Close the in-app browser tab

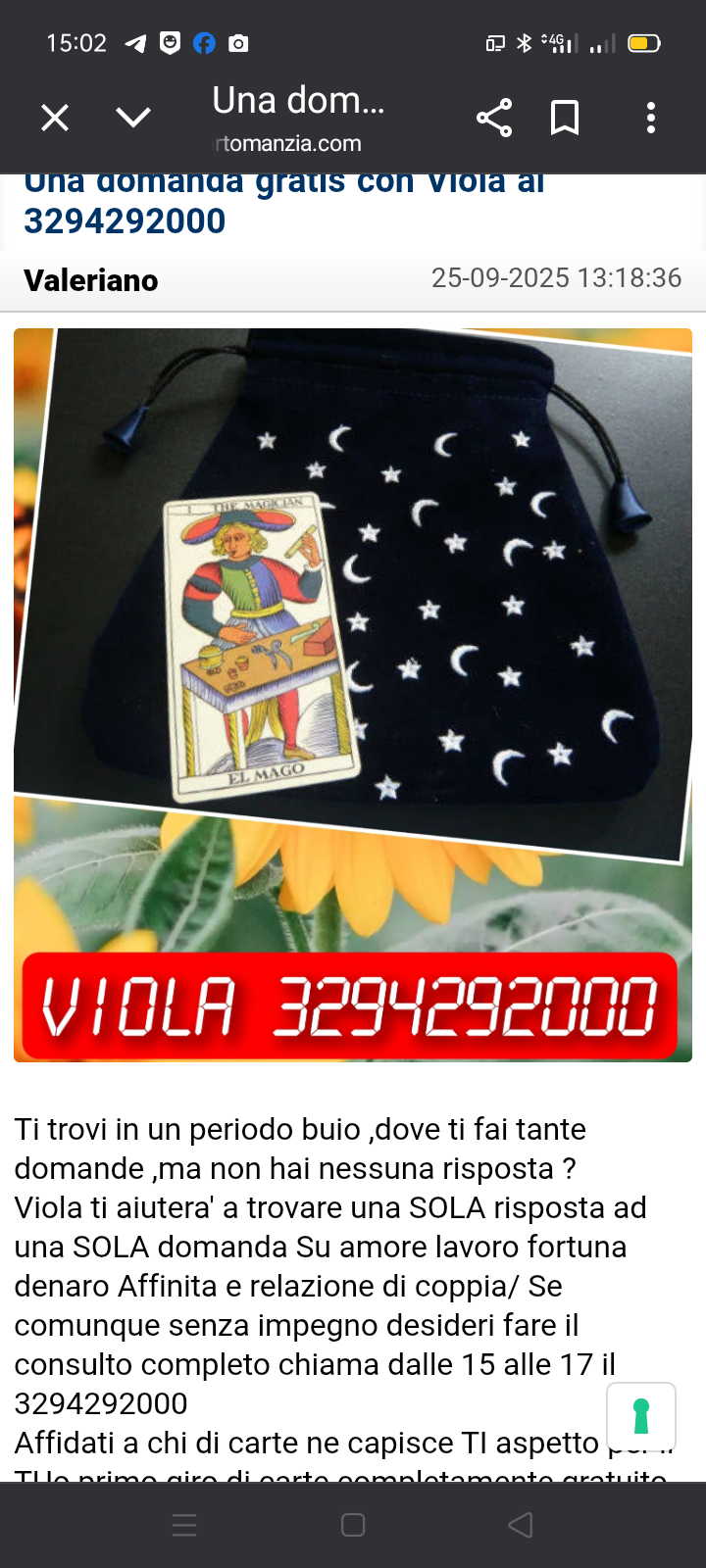click(55, 119)
